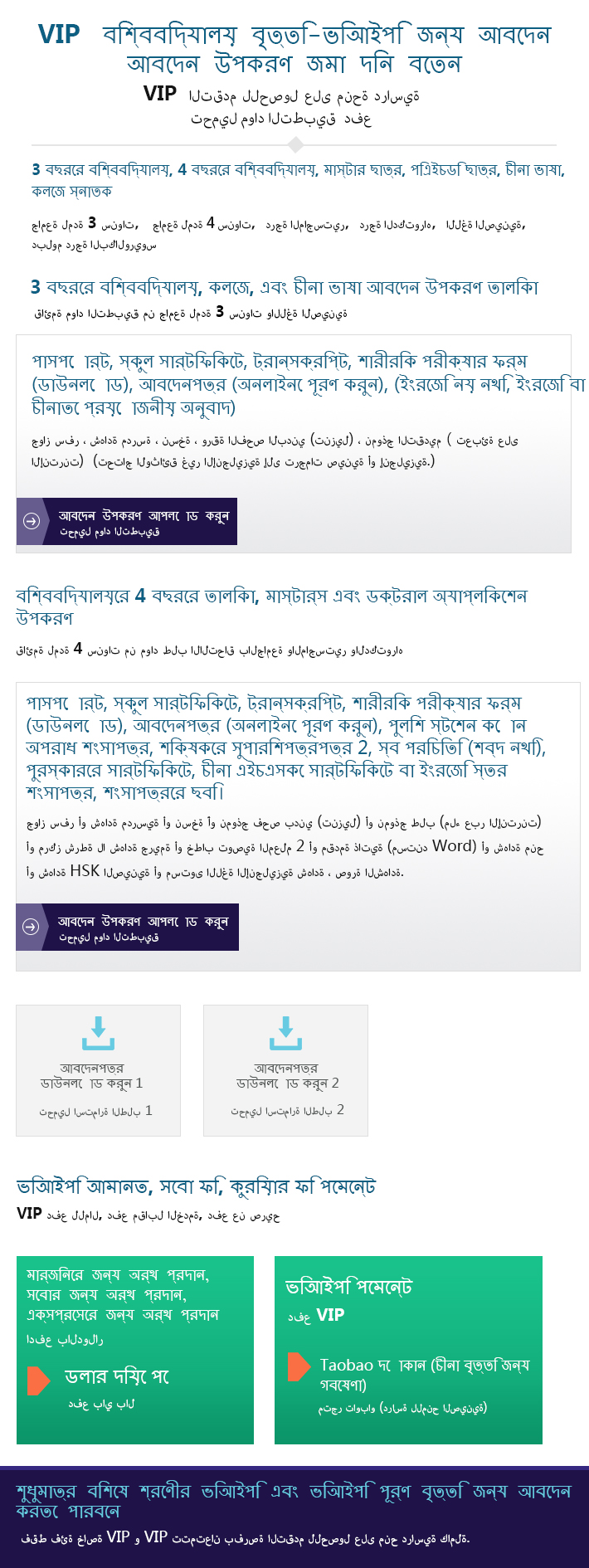Download application form 1
Screen dimensions: 589x1568
[98, 1070]
